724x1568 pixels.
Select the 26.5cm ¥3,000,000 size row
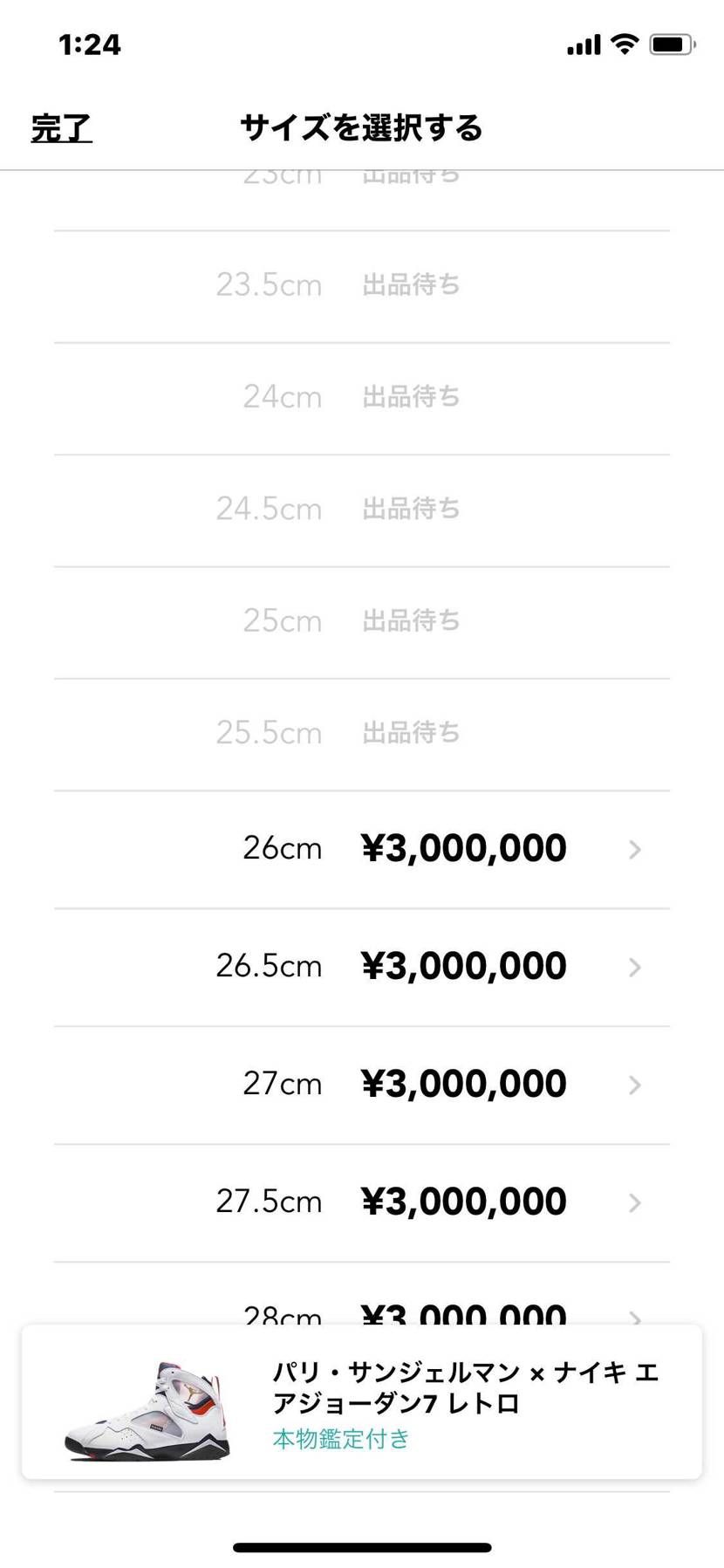pyautogui.click(x=362, y=967)
